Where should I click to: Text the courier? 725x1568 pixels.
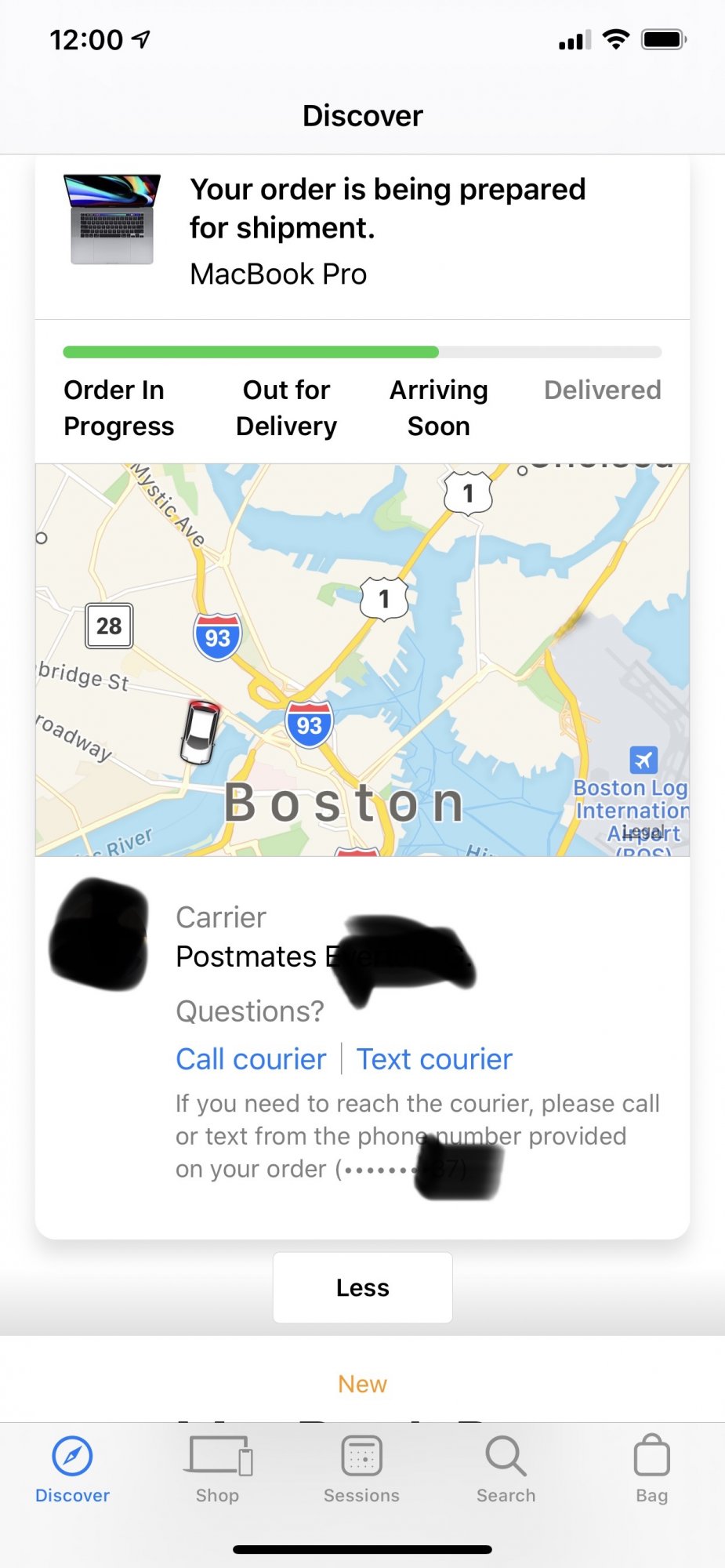(434, 1059)
